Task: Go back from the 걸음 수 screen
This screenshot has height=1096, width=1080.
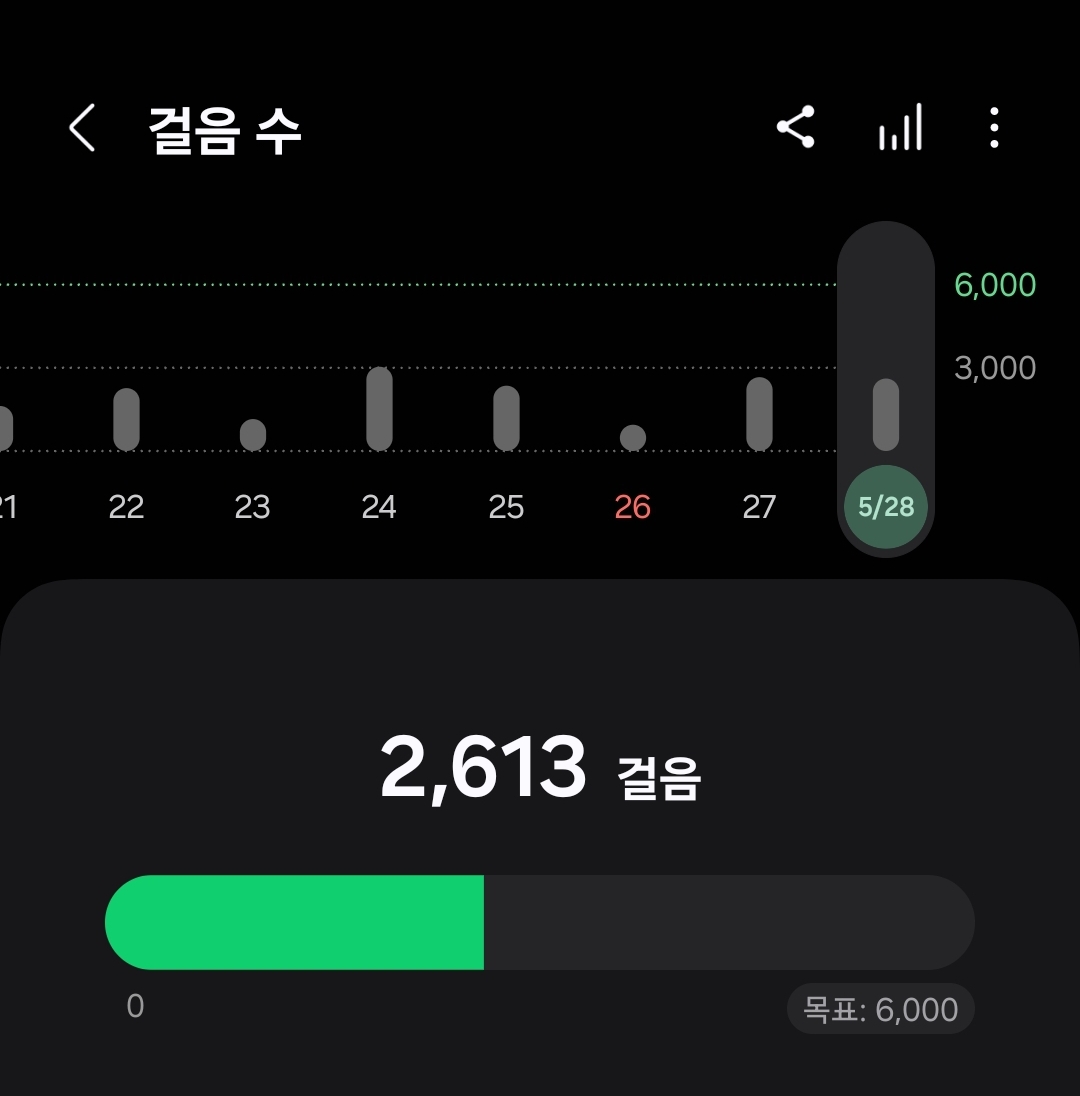Action: click(82, 129)
